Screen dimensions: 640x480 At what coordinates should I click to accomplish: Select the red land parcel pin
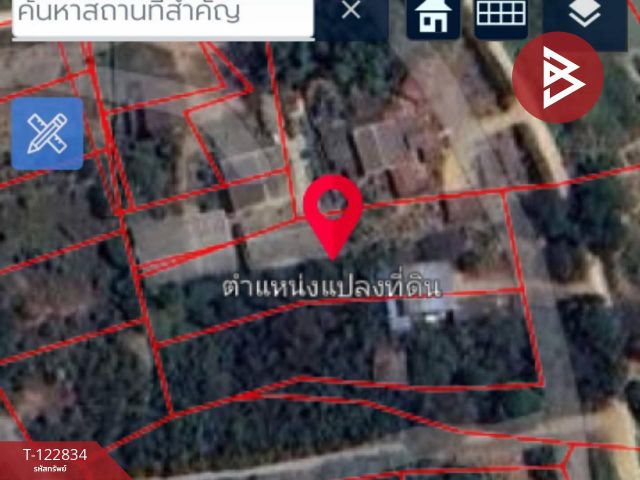[333, 211]
